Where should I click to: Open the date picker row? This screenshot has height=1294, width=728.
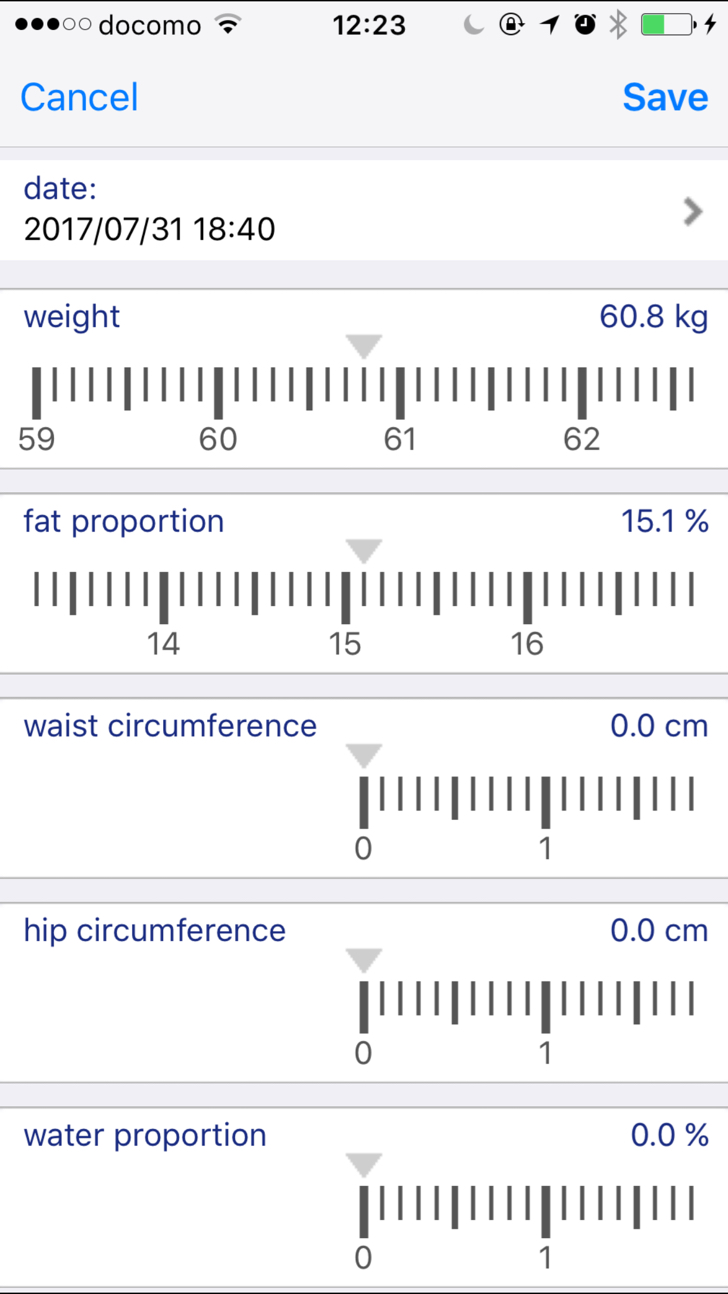click(364, 211)
